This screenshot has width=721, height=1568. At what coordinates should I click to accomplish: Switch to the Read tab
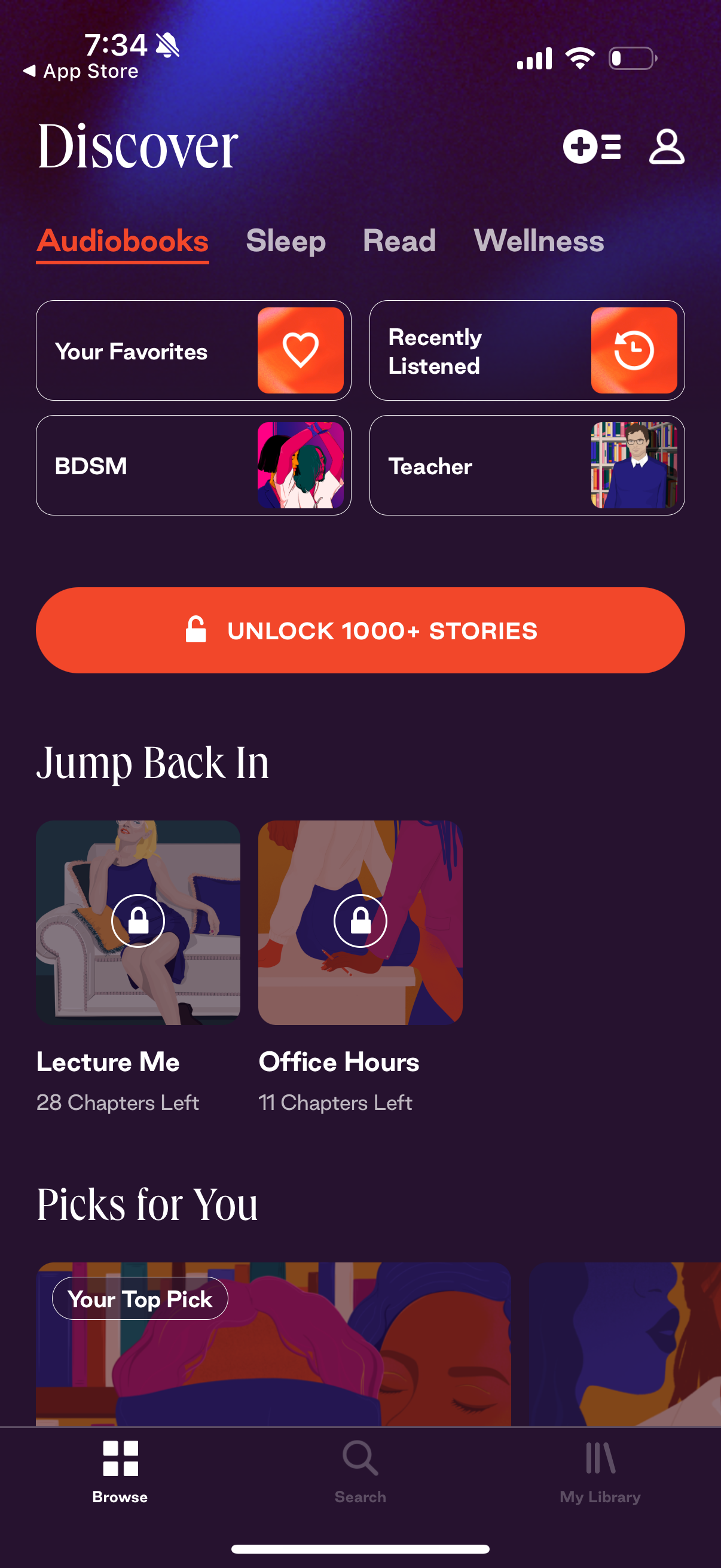[399, 241]
